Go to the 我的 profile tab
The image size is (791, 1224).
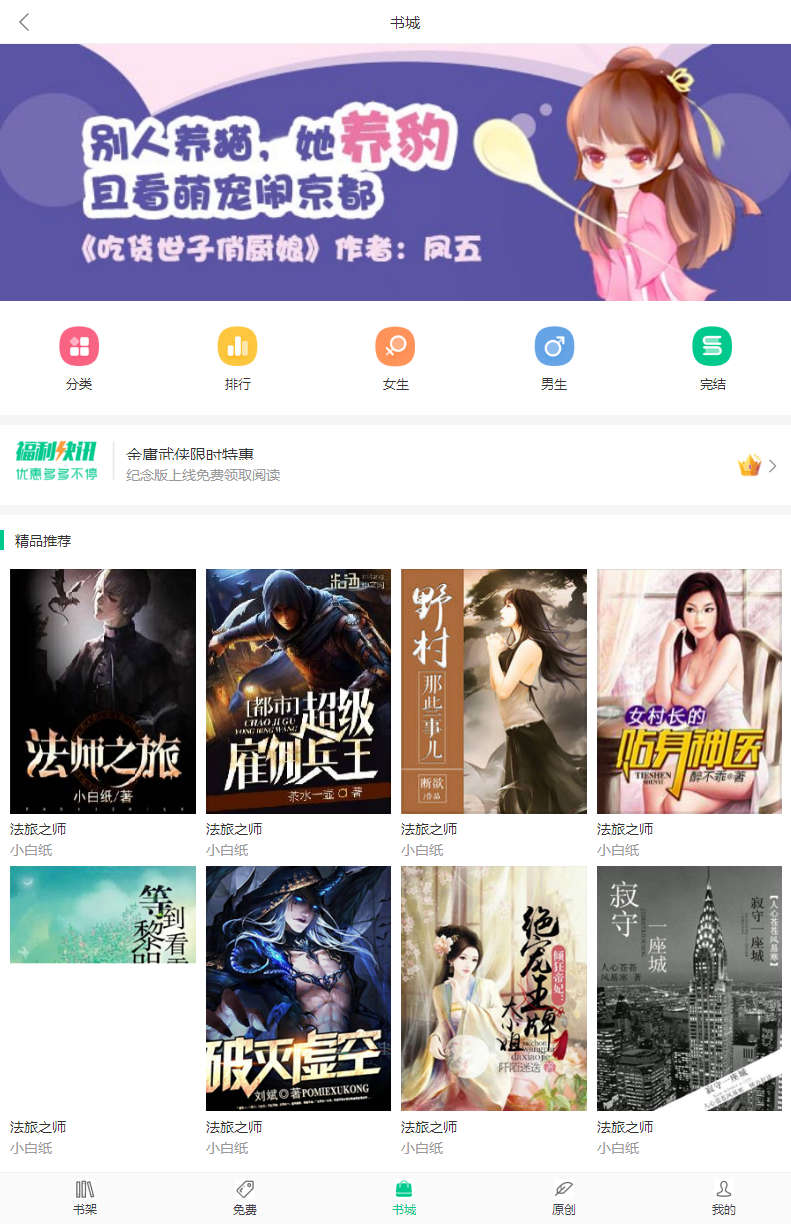tap(723, 1197)
